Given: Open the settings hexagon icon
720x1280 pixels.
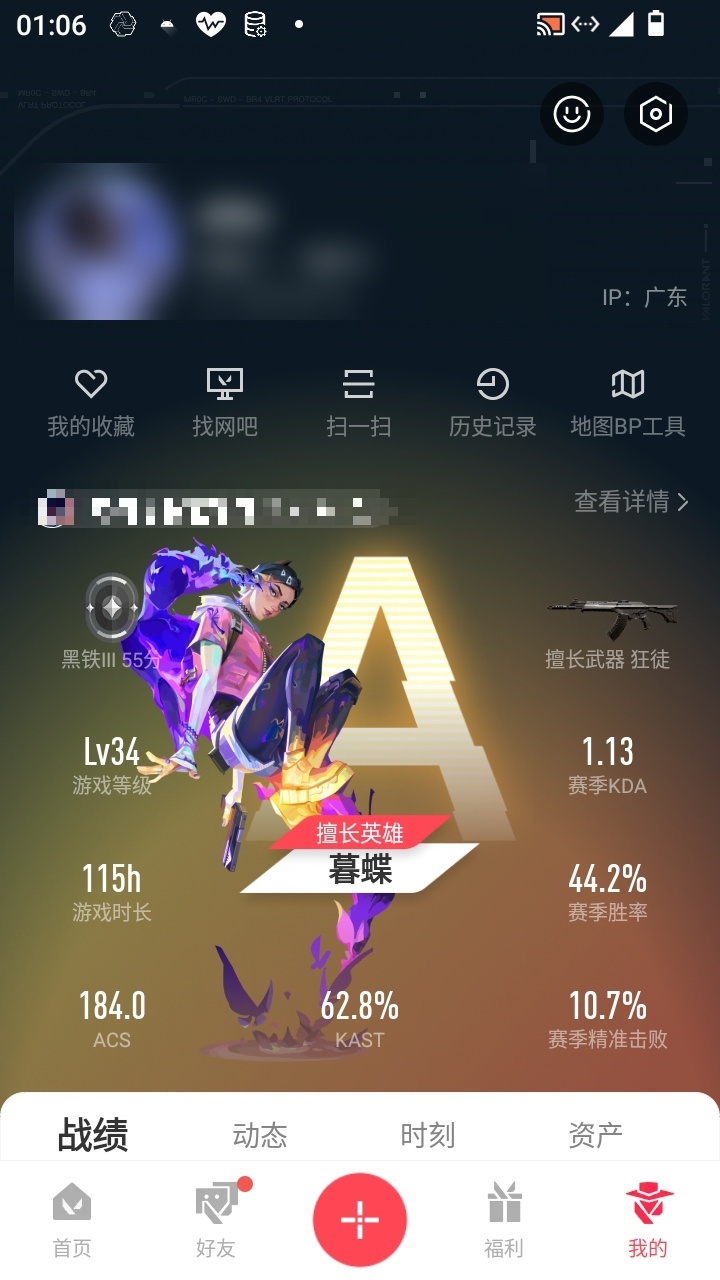Looking at the screenshot, I should tap(656, 114).
